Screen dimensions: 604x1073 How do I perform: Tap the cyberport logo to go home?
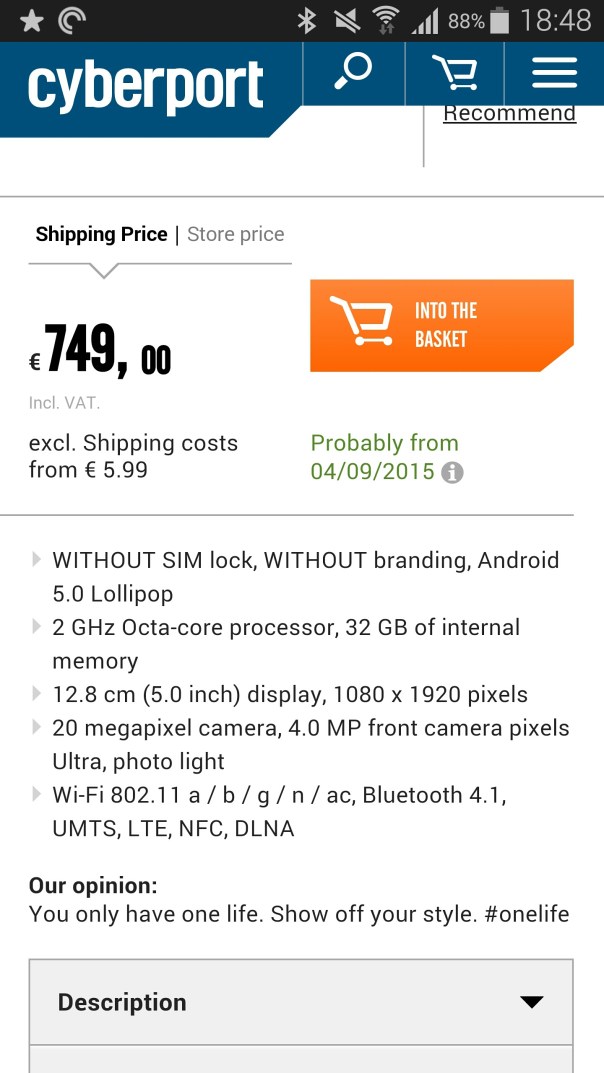[146, 86]
